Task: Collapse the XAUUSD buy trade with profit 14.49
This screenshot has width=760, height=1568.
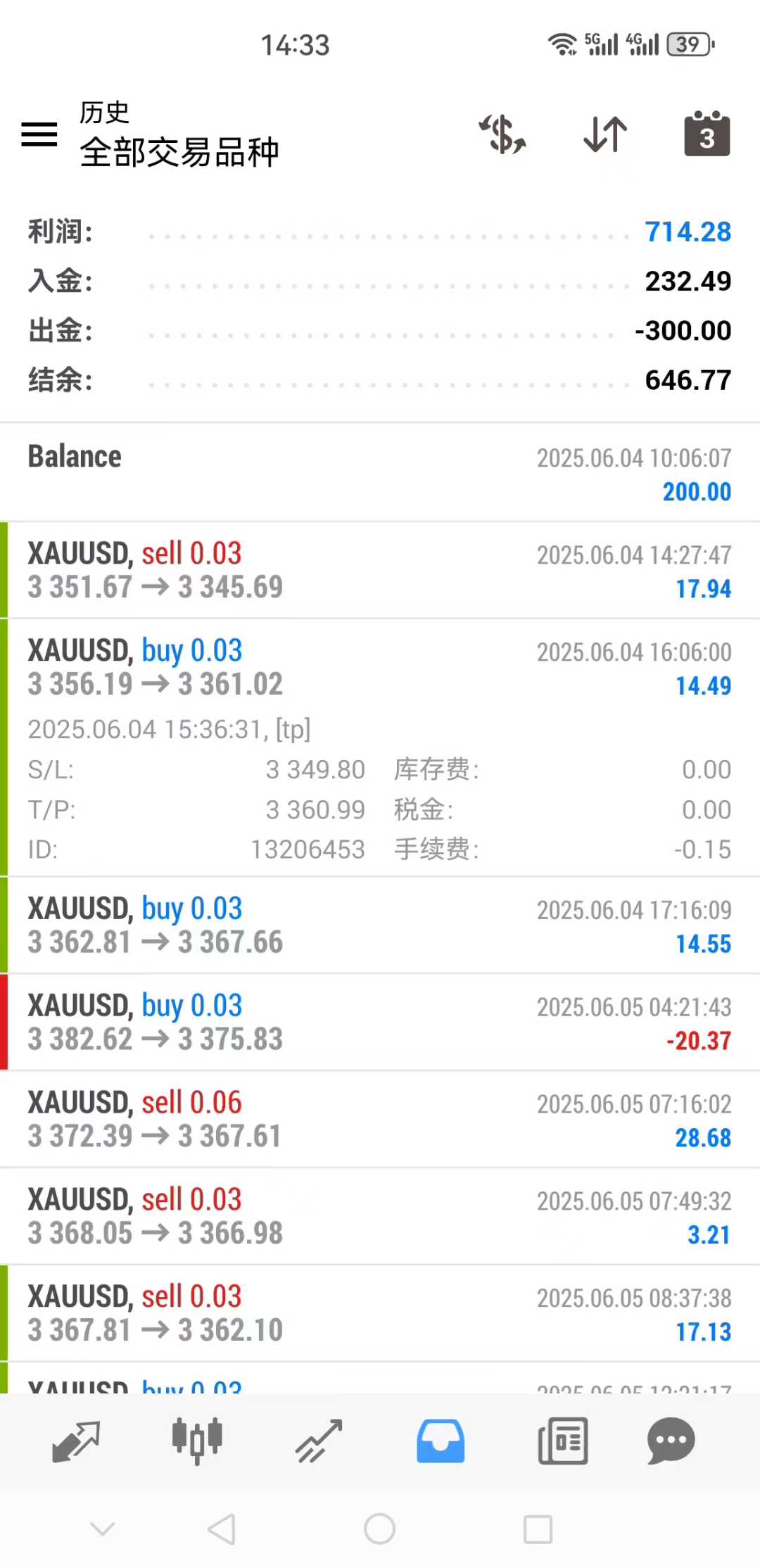Action: pos(380,667)
